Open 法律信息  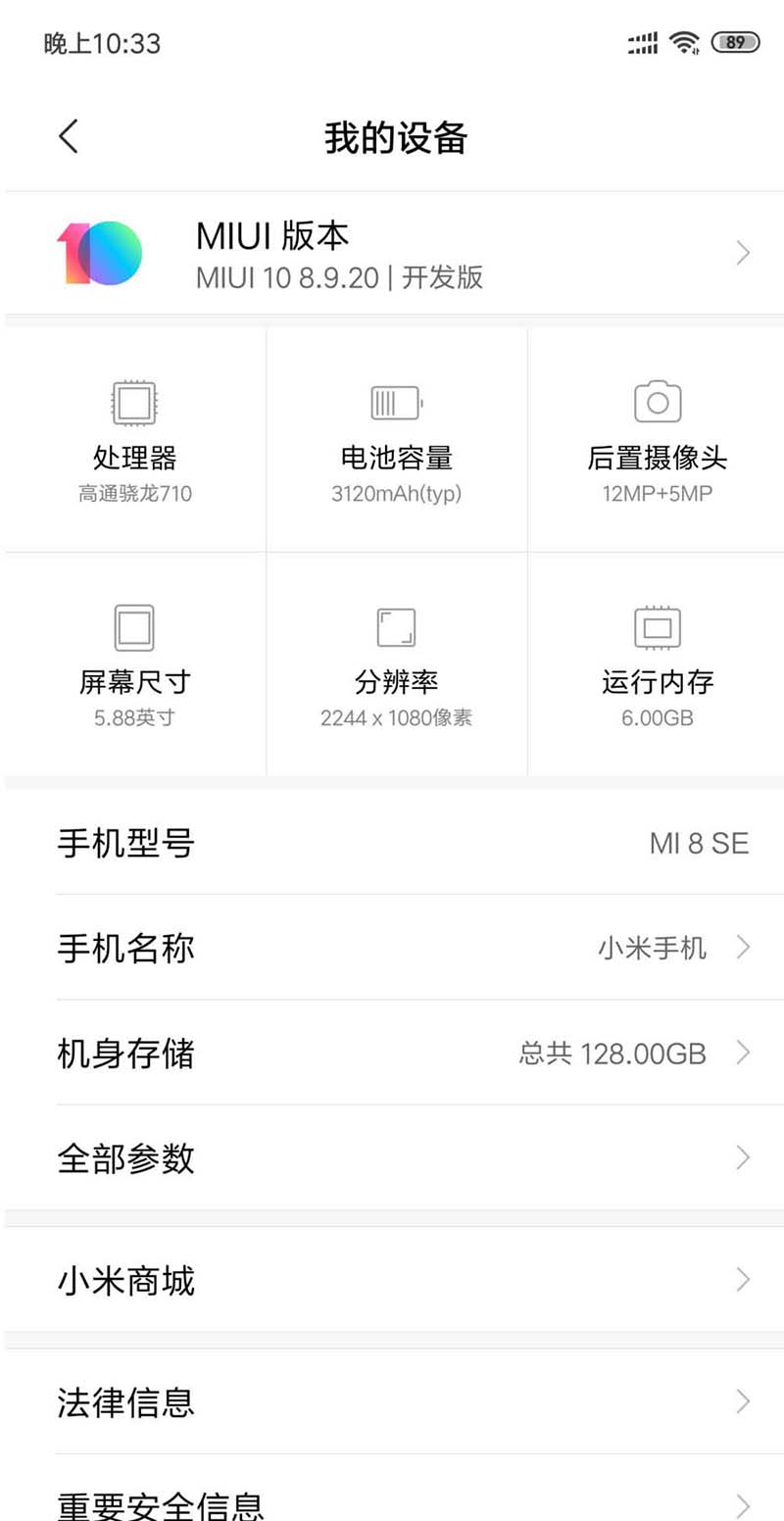click(x=392, y=1401)
